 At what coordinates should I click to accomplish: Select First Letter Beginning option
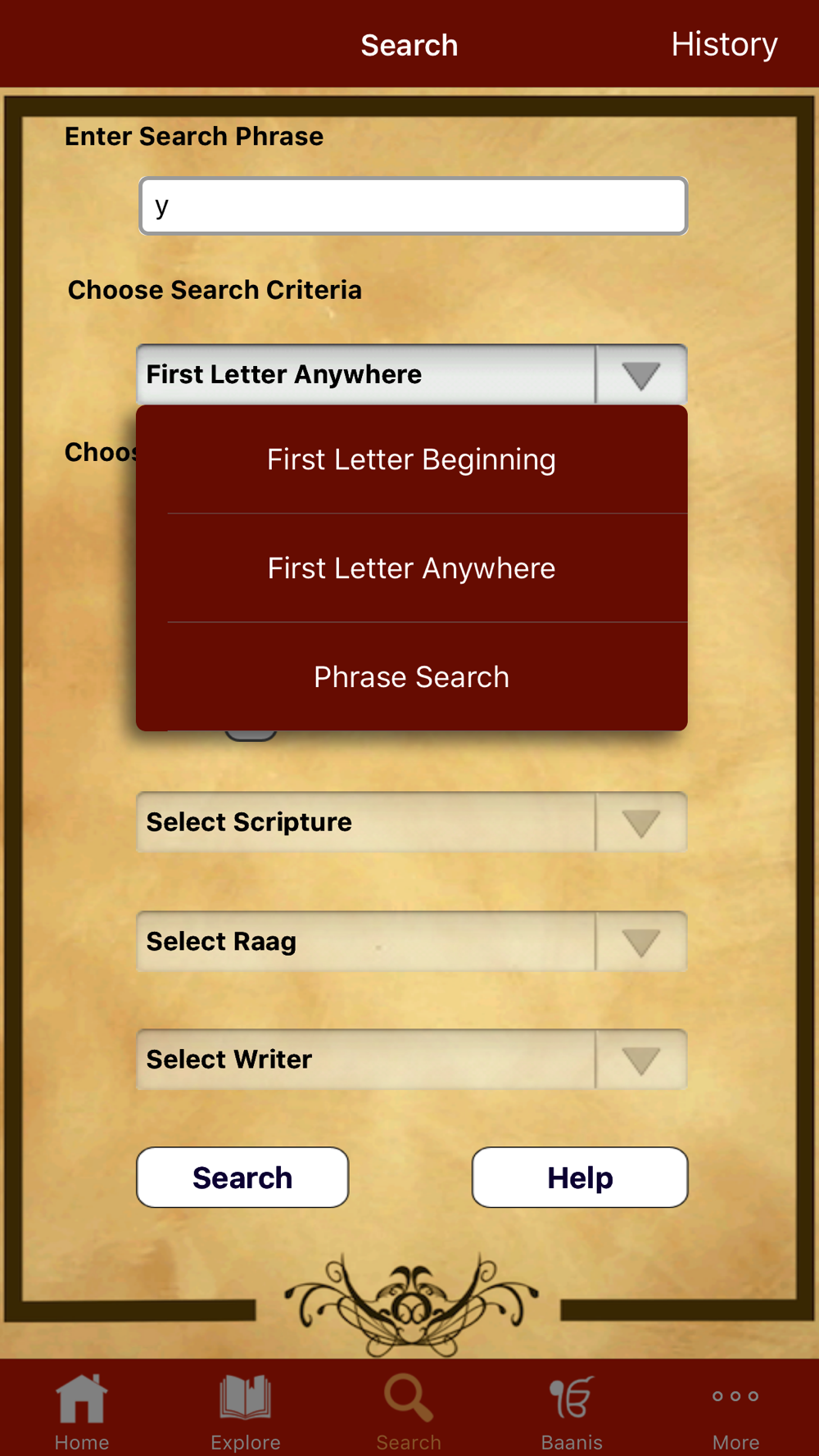pos(412,459)
